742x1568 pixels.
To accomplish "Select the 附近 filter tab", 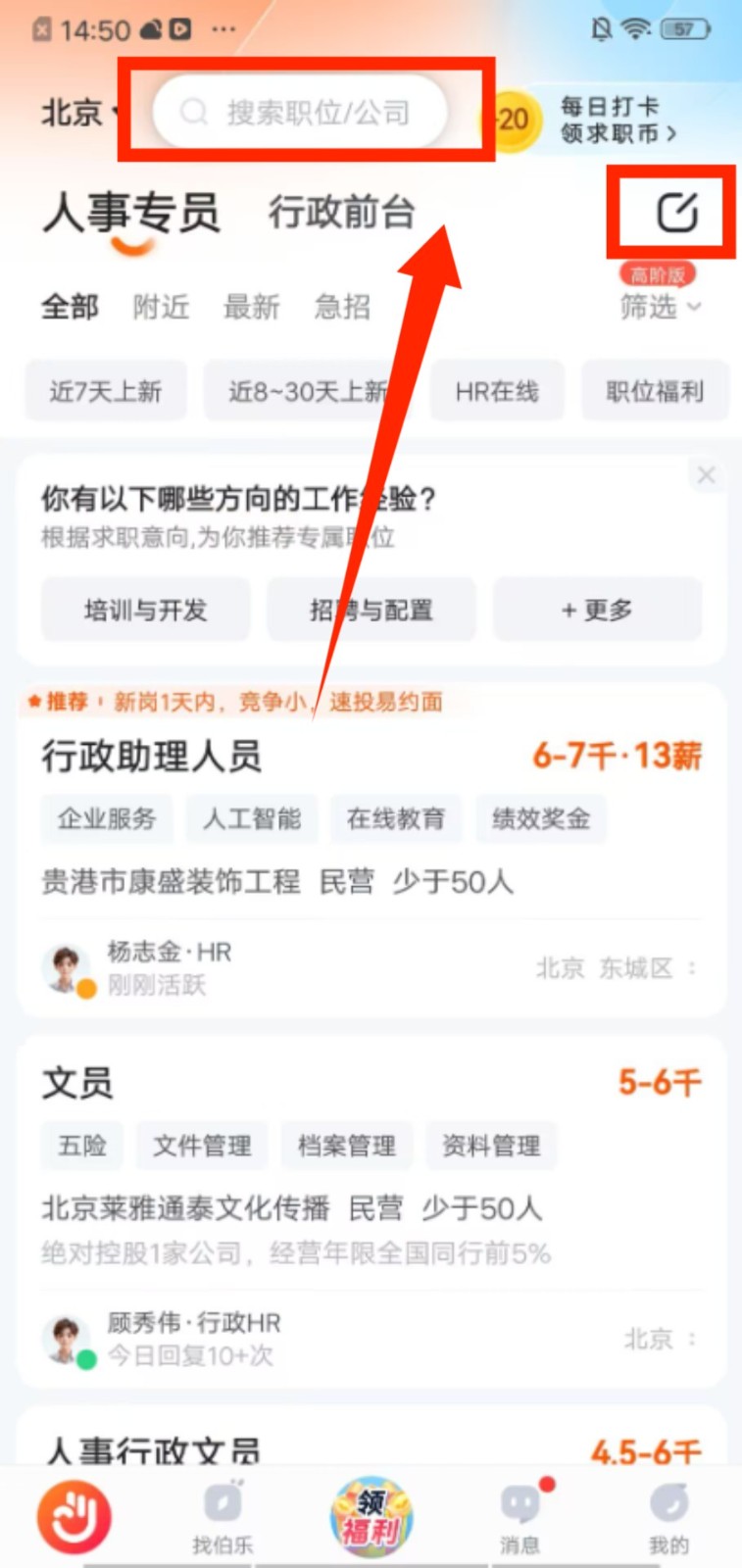I will (x=161, y=307).
